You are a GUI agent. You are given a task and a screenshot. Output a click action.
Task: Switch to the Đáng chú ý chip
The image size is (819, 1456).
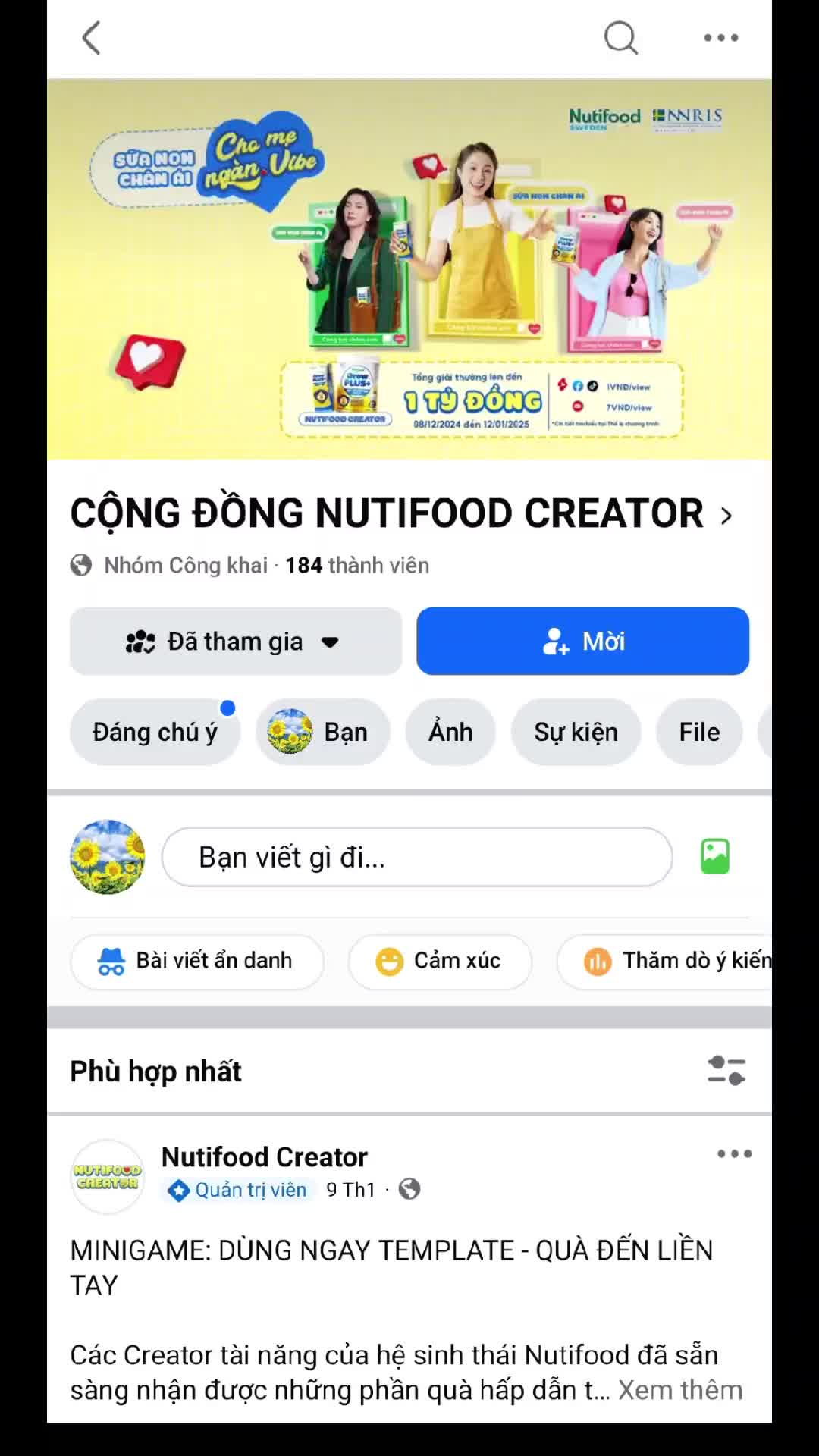(x=155, y=733)
